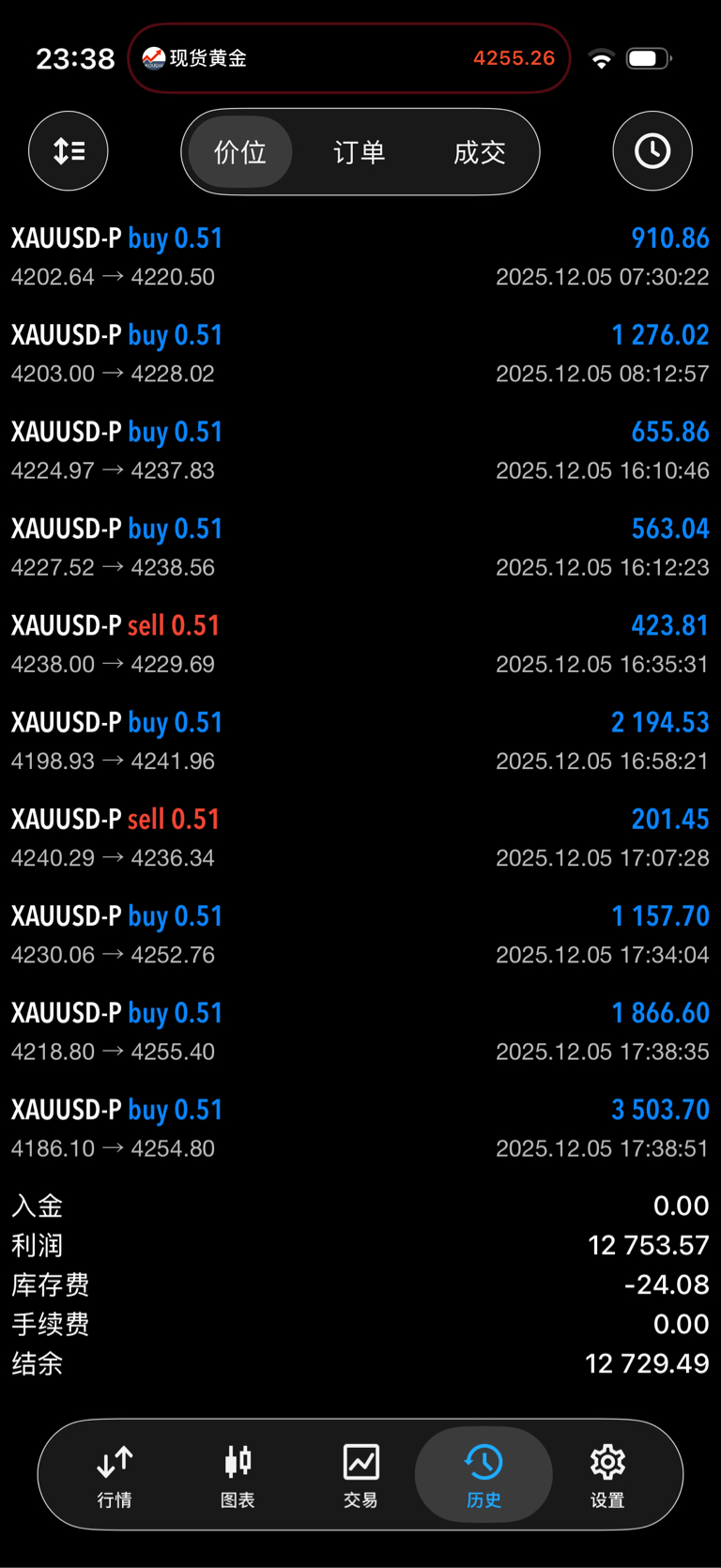Open the 现货黄金 price pill at top
This screenshot has height=1568, width=721.
[x=349, y=58]
